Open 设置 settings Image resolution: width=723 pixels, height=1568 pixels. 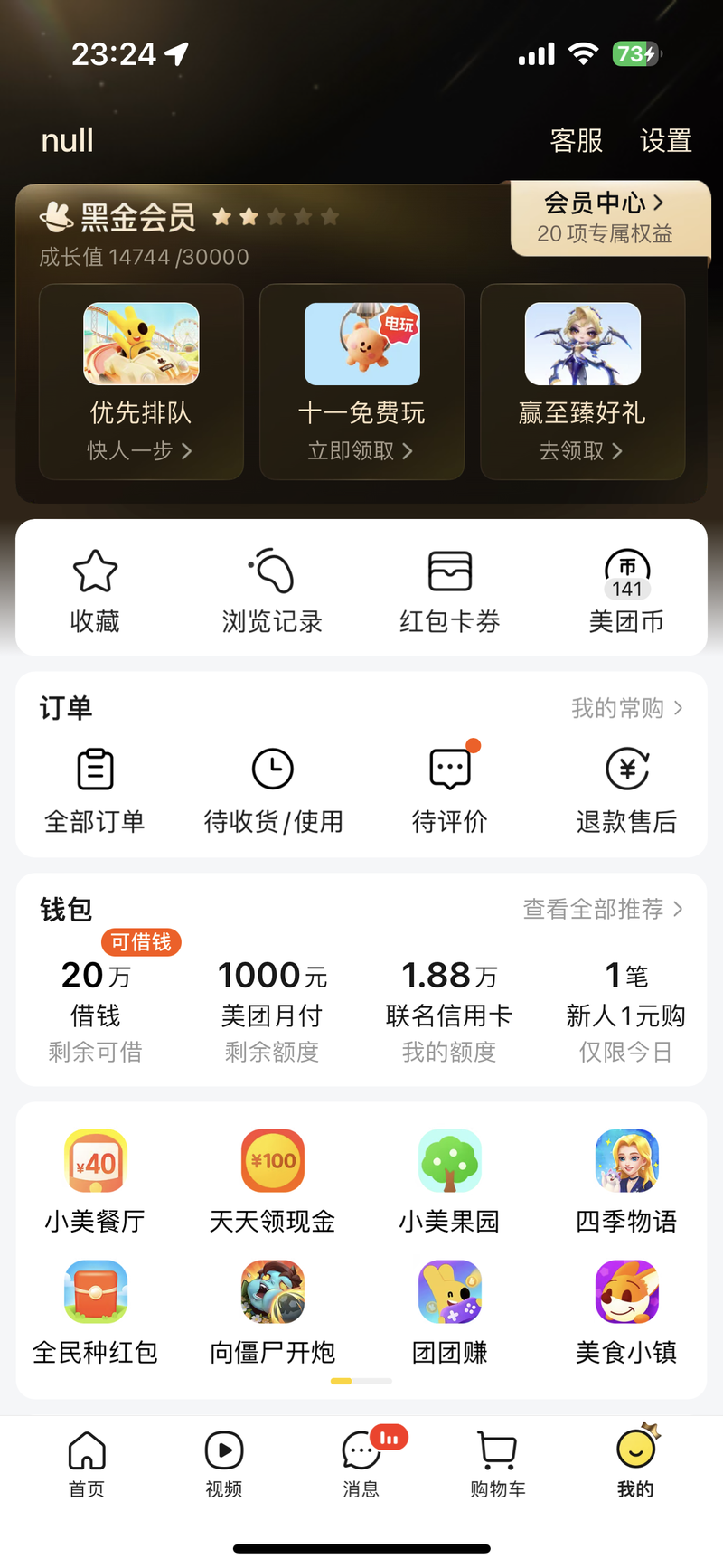tap(665, 141)
